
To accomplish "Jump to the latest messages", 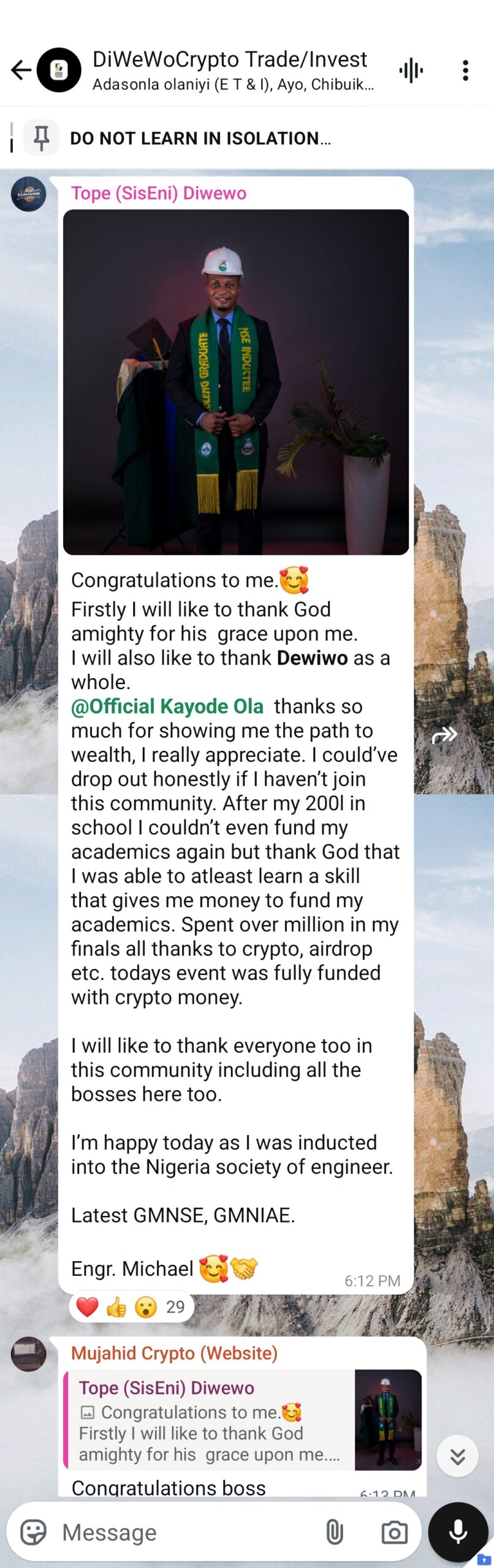I will (x=457, y=1456).
